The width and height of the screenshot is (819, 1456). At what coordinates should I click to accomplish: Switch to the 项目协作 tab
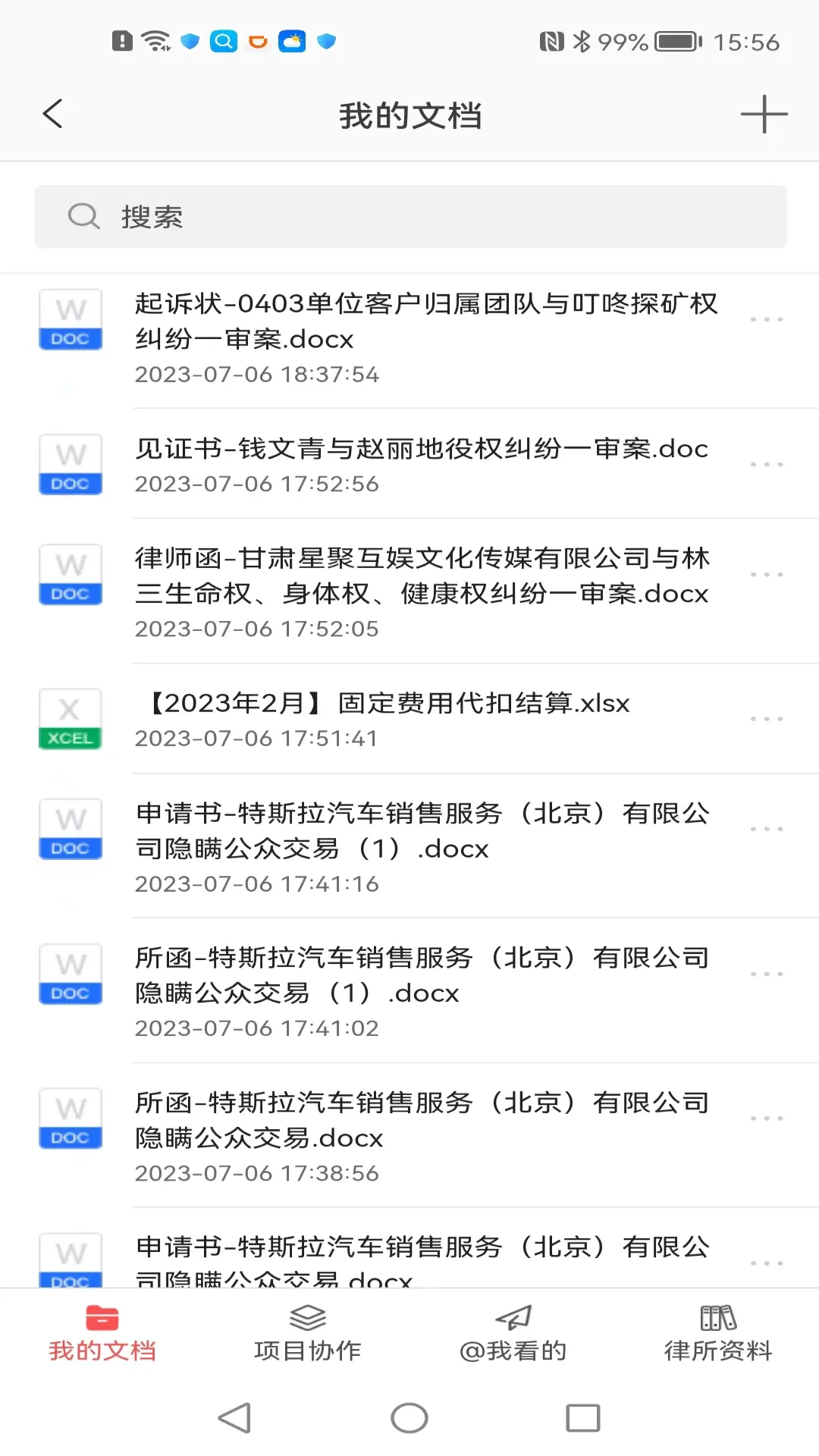(307, 1333)
